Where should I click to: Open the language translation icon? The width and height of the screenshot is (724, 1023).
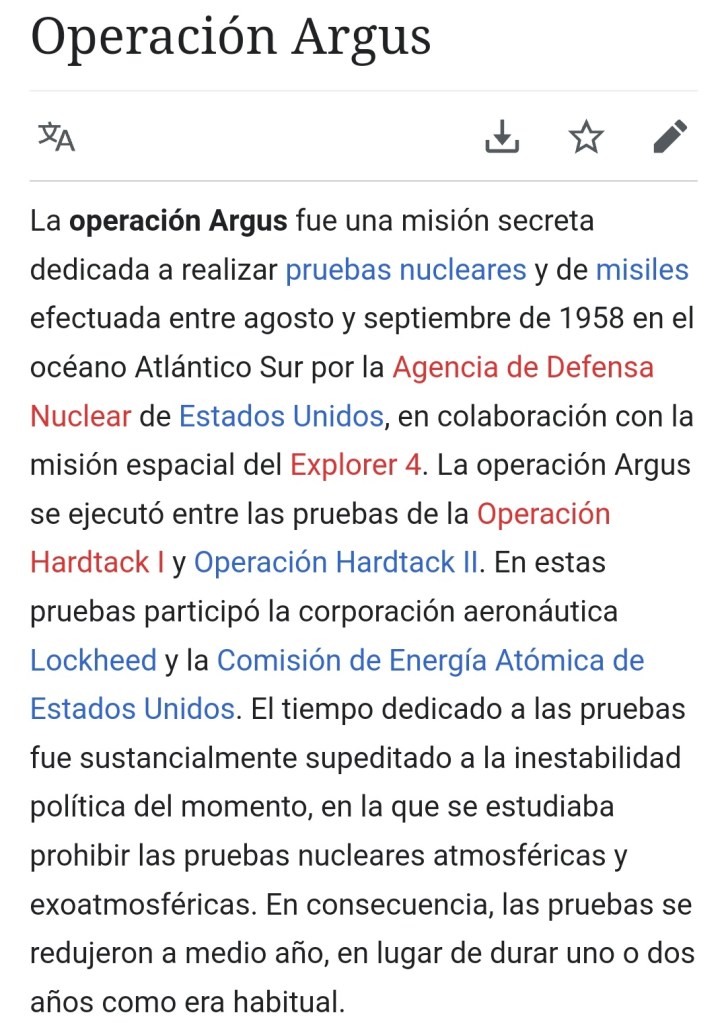click(57, 137)
